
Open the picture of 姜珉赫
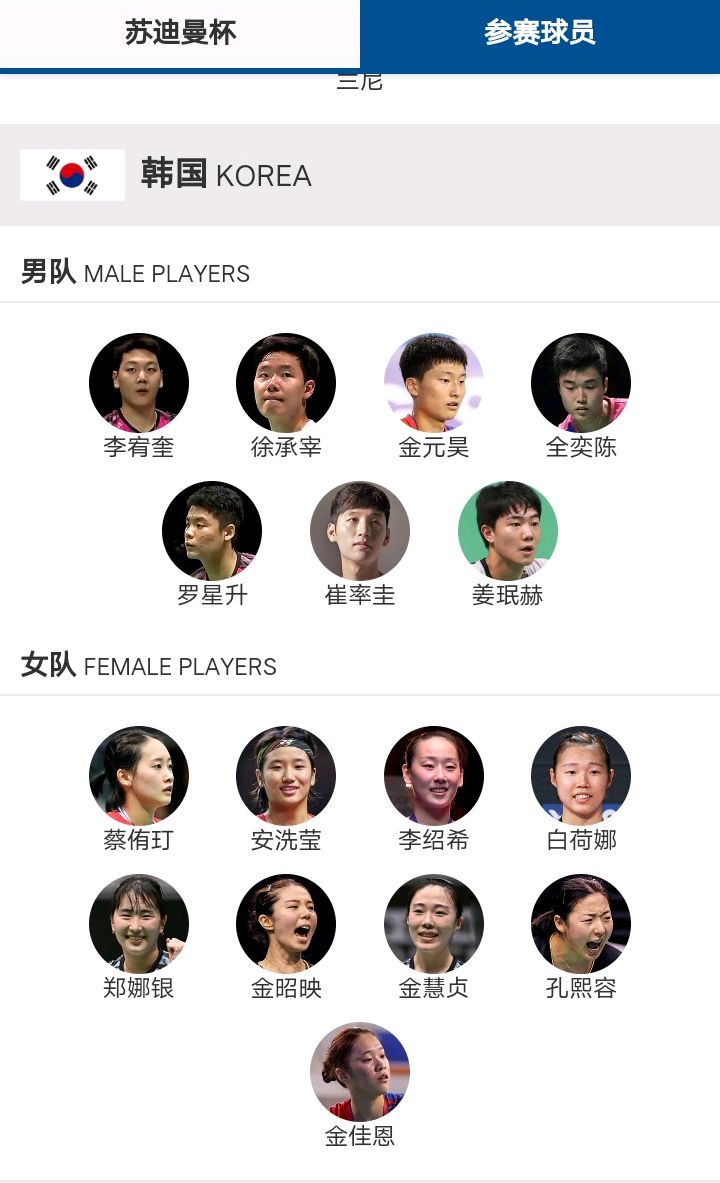pos(506,530)
